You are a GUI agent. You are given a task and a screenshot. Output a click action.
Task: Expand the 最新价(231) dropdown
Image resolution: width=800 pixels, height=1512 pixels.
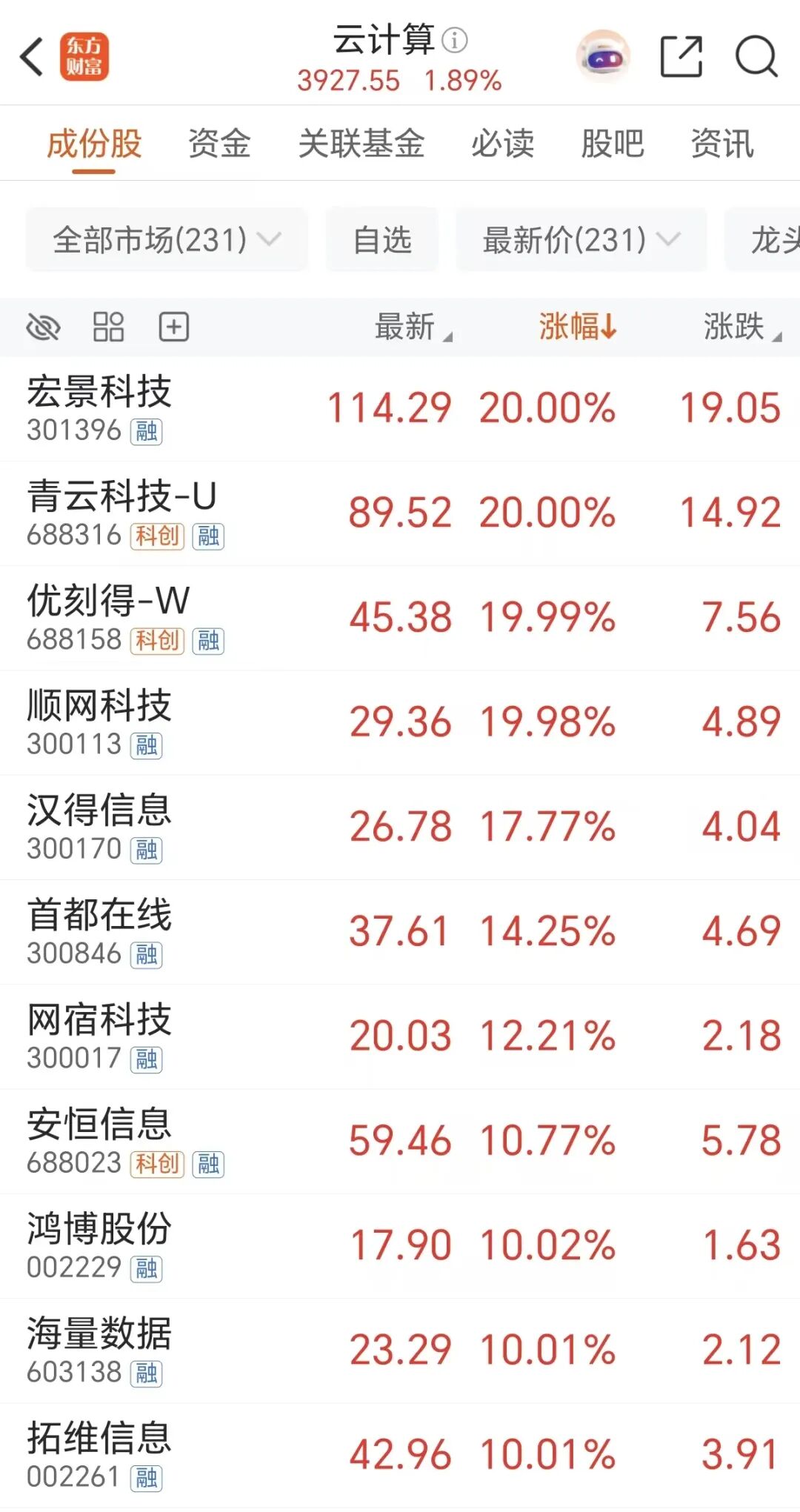pyautogui.click(x=581, y=240)
